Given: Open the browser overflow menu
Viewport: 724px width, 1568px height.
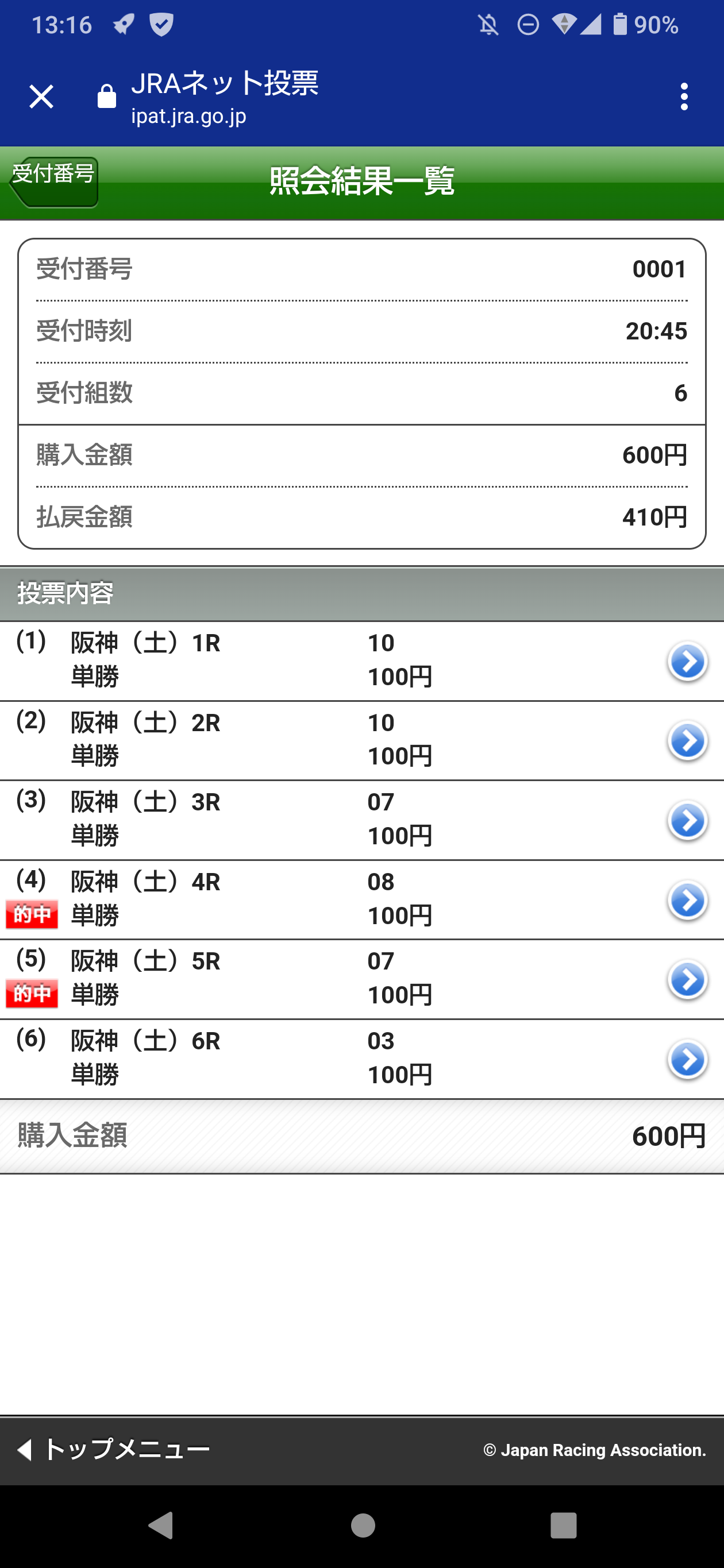Looking at the screenshot, I should click(x=684, y=97).
